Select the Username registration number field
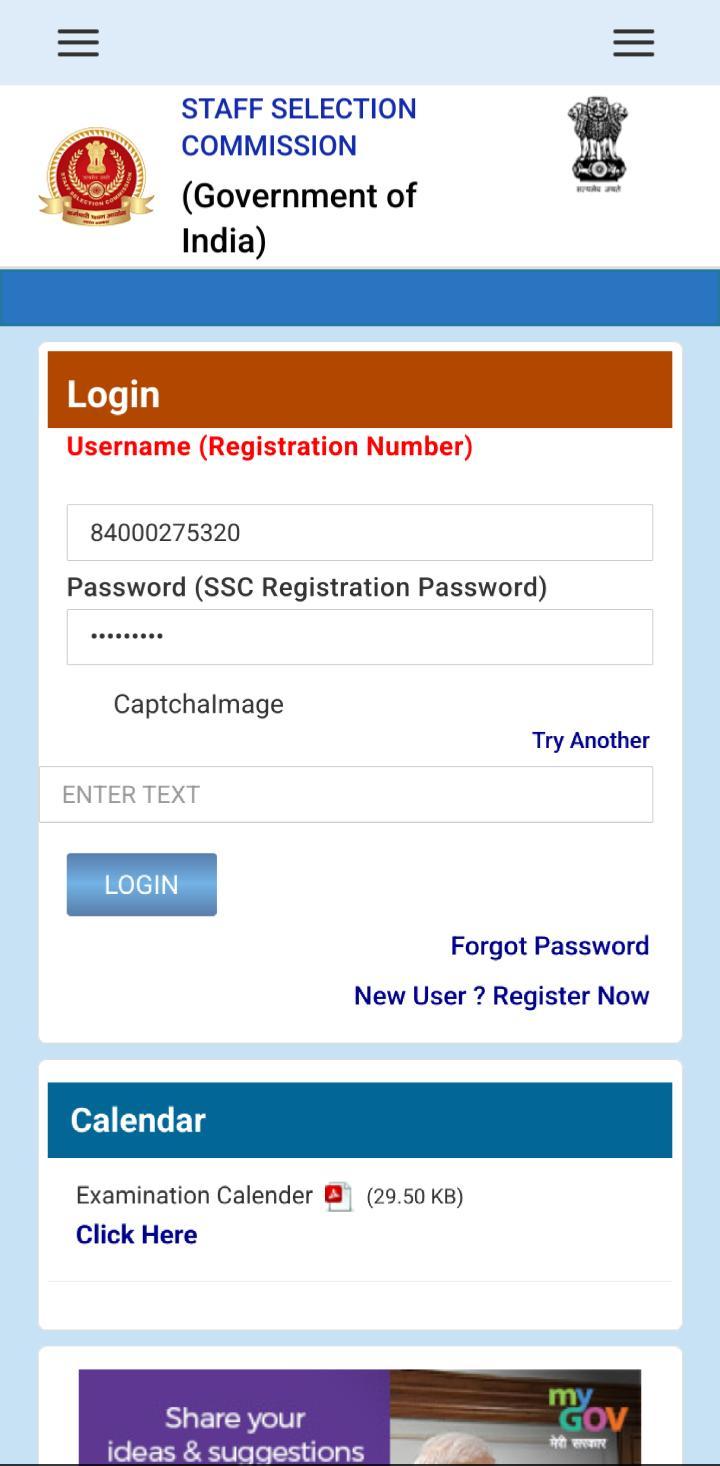Image resolution: width=720 pixels, height=1466 pixels. tap(360, 531)
